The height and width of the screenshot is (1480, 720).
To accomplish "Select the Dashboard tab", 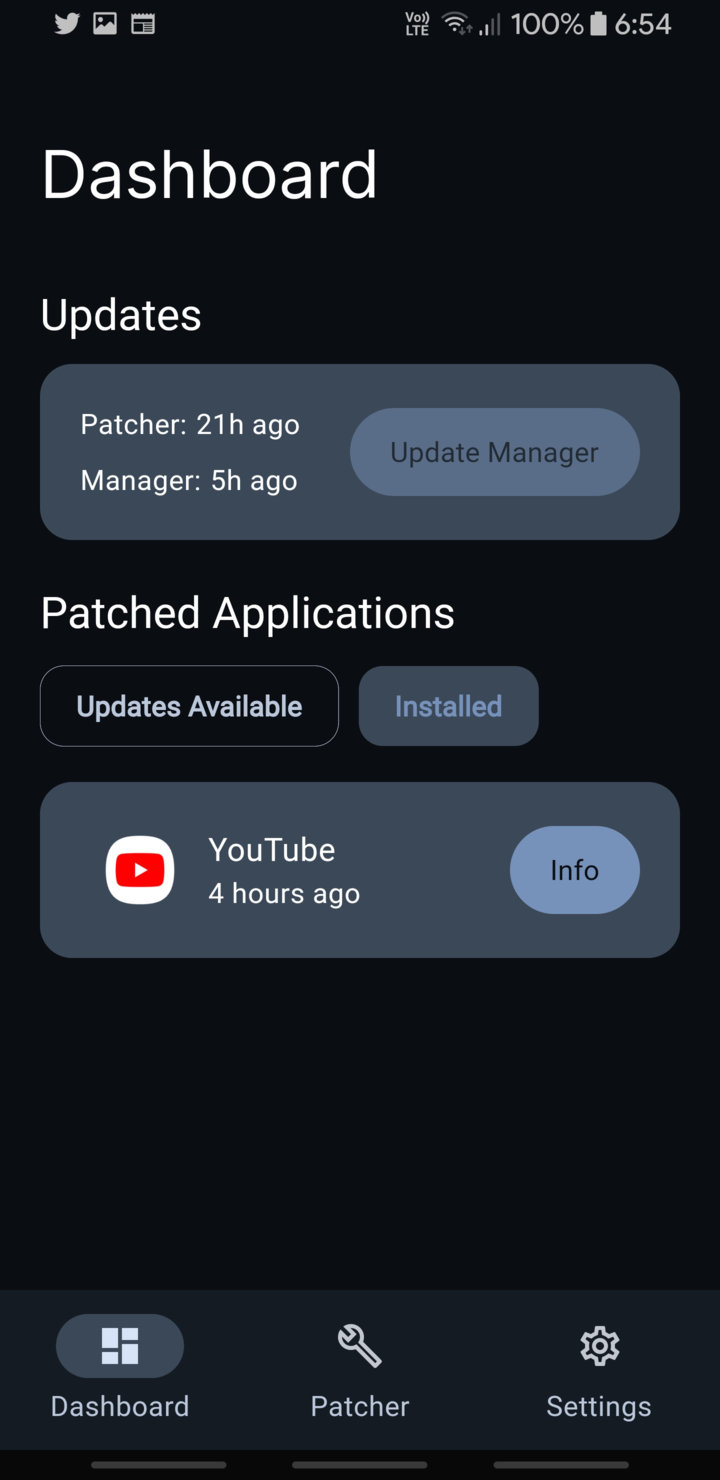I will tap(120, 1368).
